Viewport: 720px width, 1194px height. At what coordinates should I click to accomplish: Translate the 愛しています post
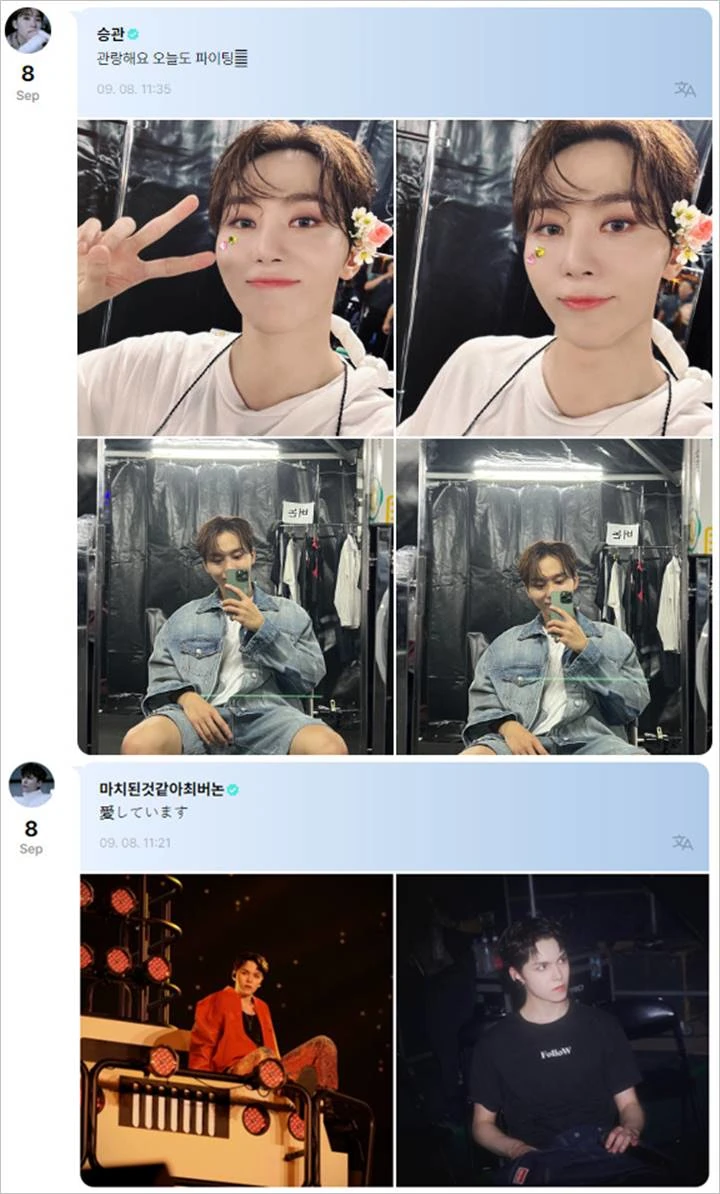coord(683,843)
